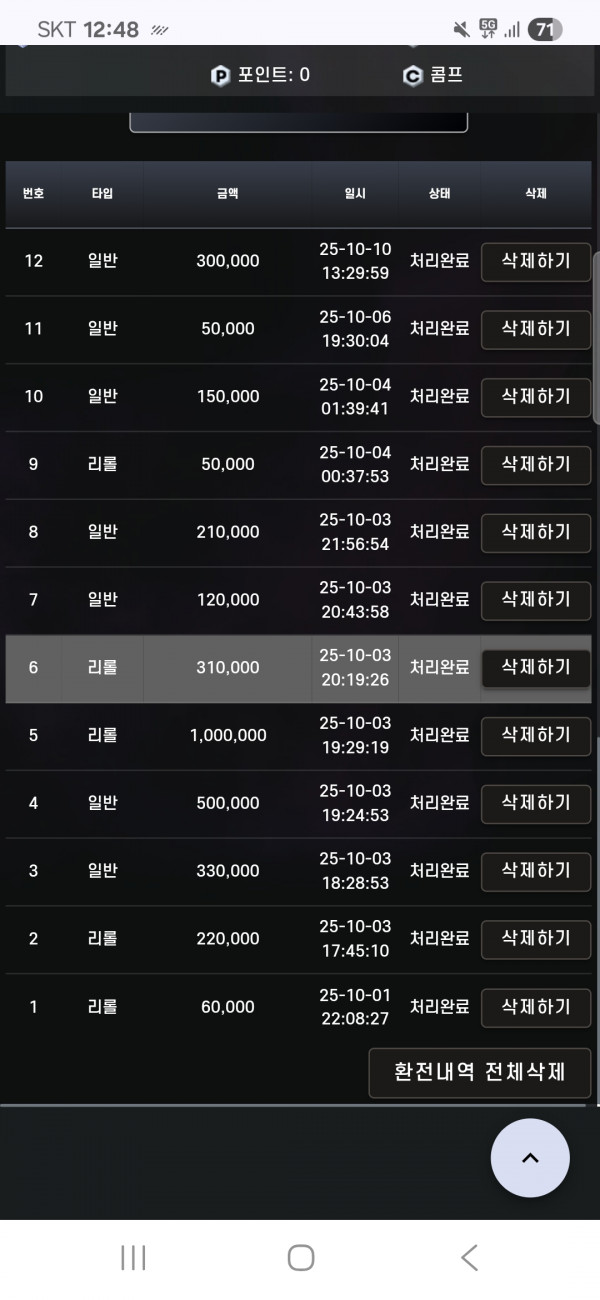Delete entry number 7 for 120,000
The width and height of the screenshot is (600, 1300).
(535, 600)
